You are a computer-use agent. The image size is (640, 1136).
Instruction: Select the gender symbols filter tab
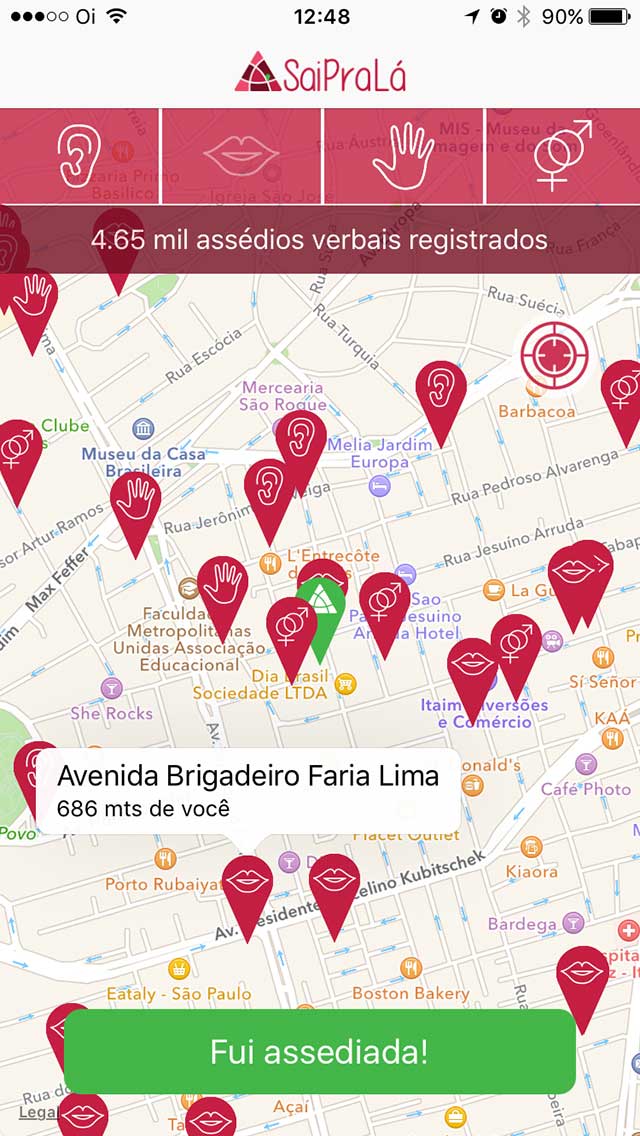[563, 156]
